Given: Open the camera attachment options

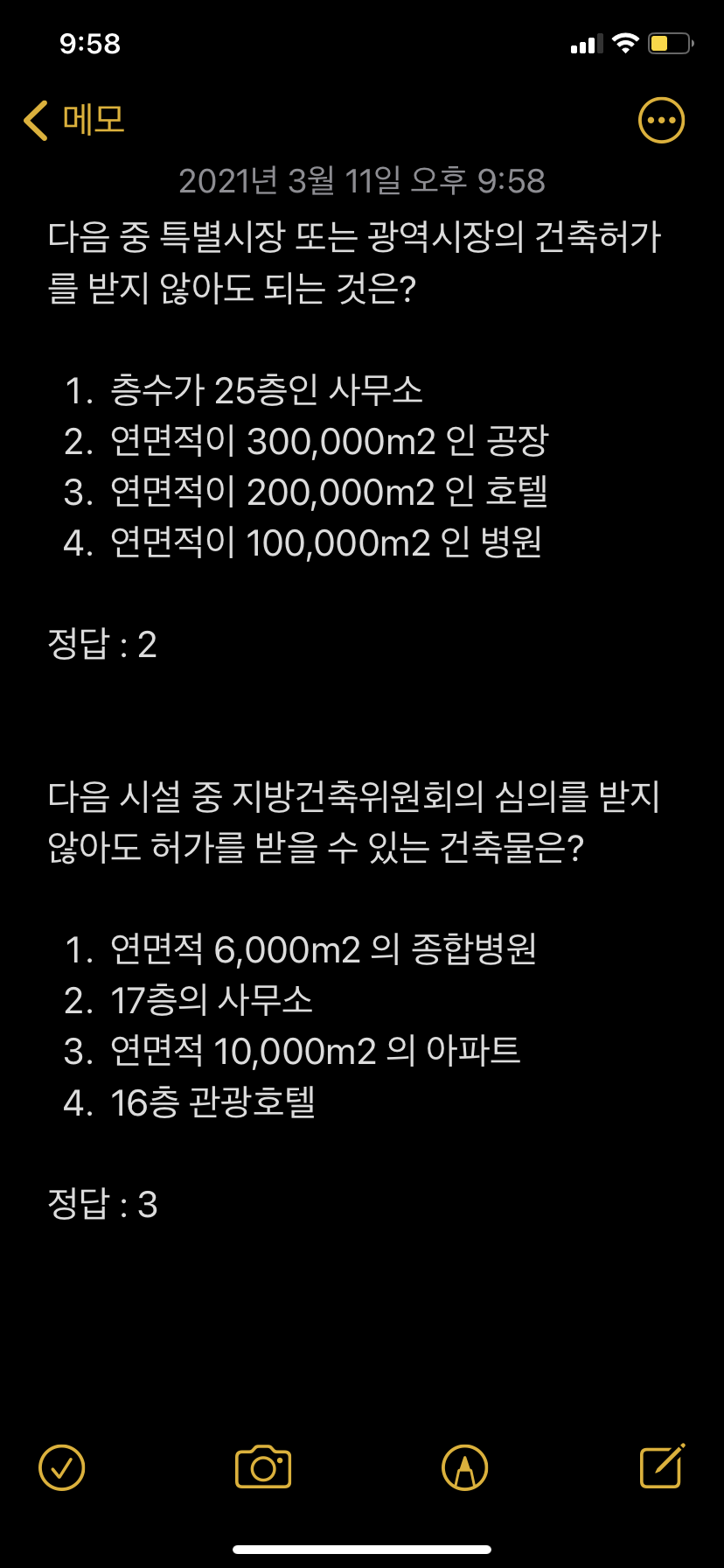Looking at the screenshot, I should tap(263, 1467).
